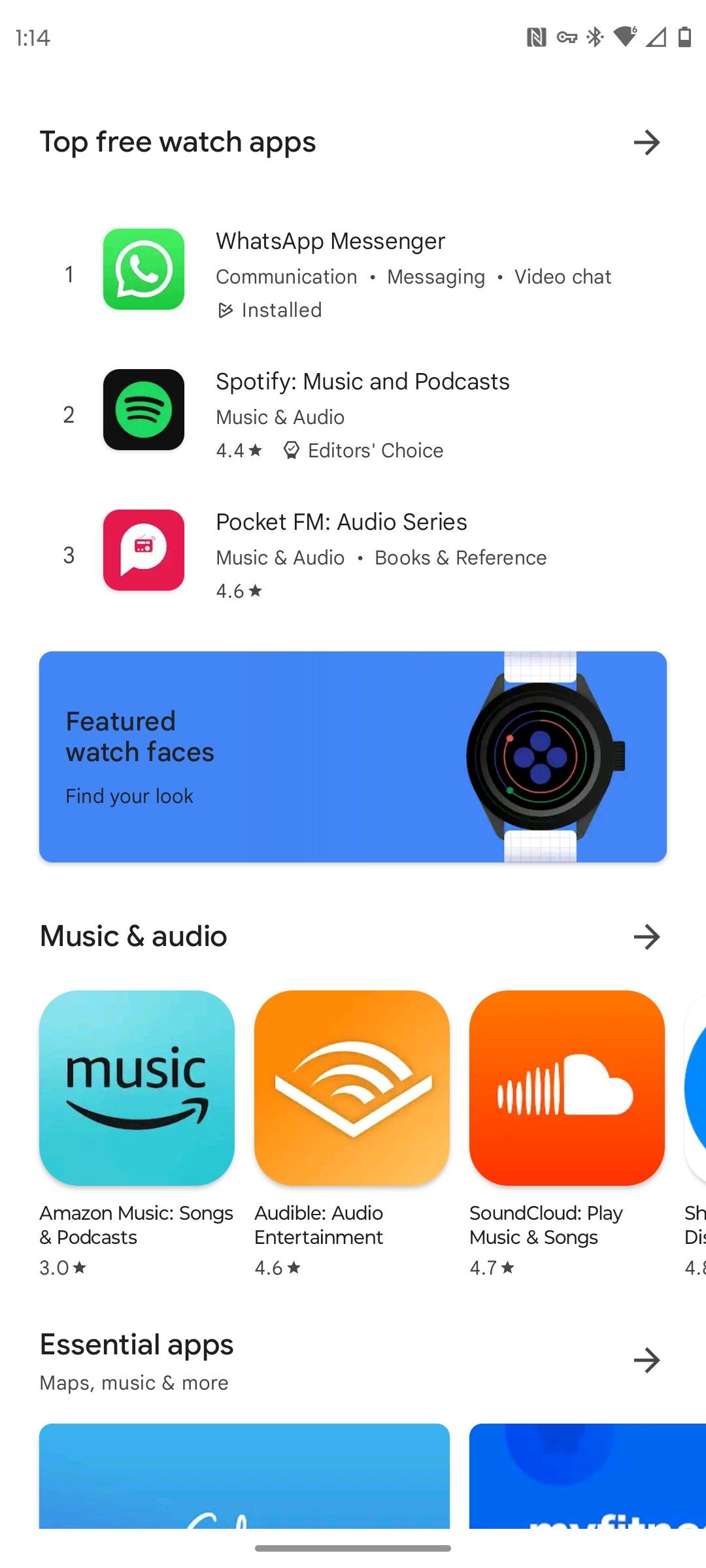Open SoundCloud: Play Music & Songs
This screenshot has width=706, height=1568.
click(x=567, y=1088)
